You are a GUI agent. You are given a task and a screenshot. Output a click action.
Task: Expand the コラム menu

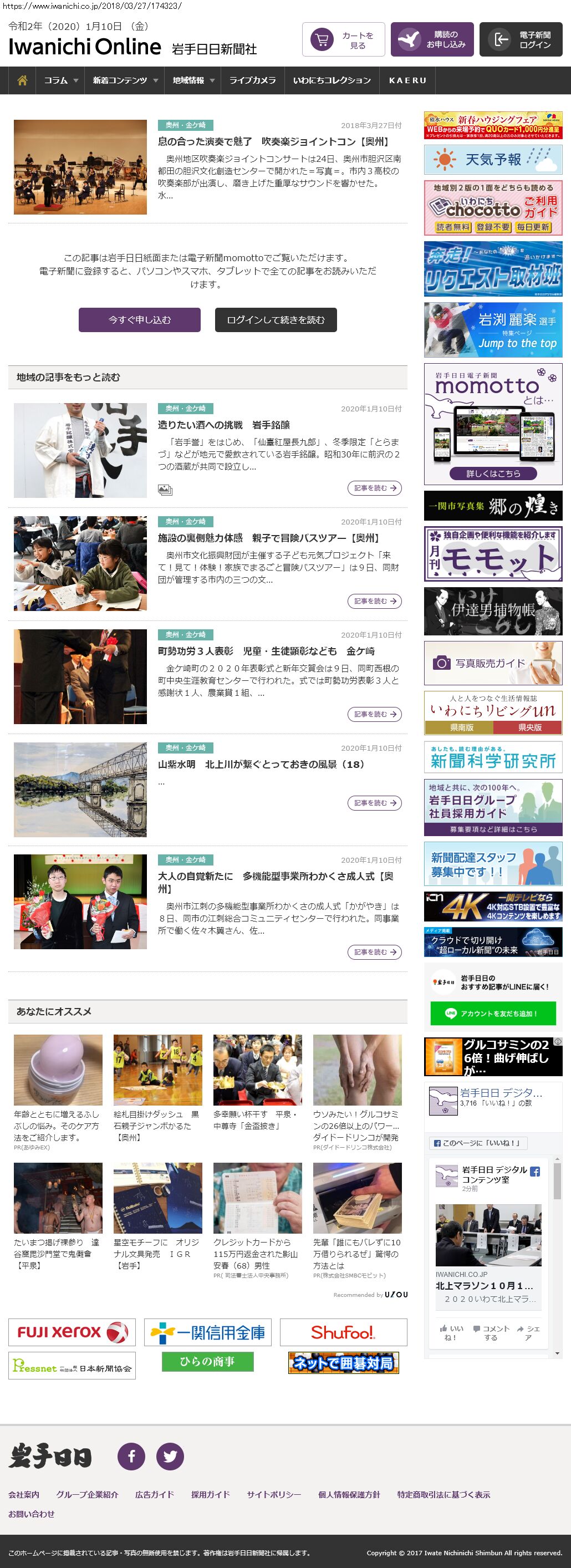61,80
